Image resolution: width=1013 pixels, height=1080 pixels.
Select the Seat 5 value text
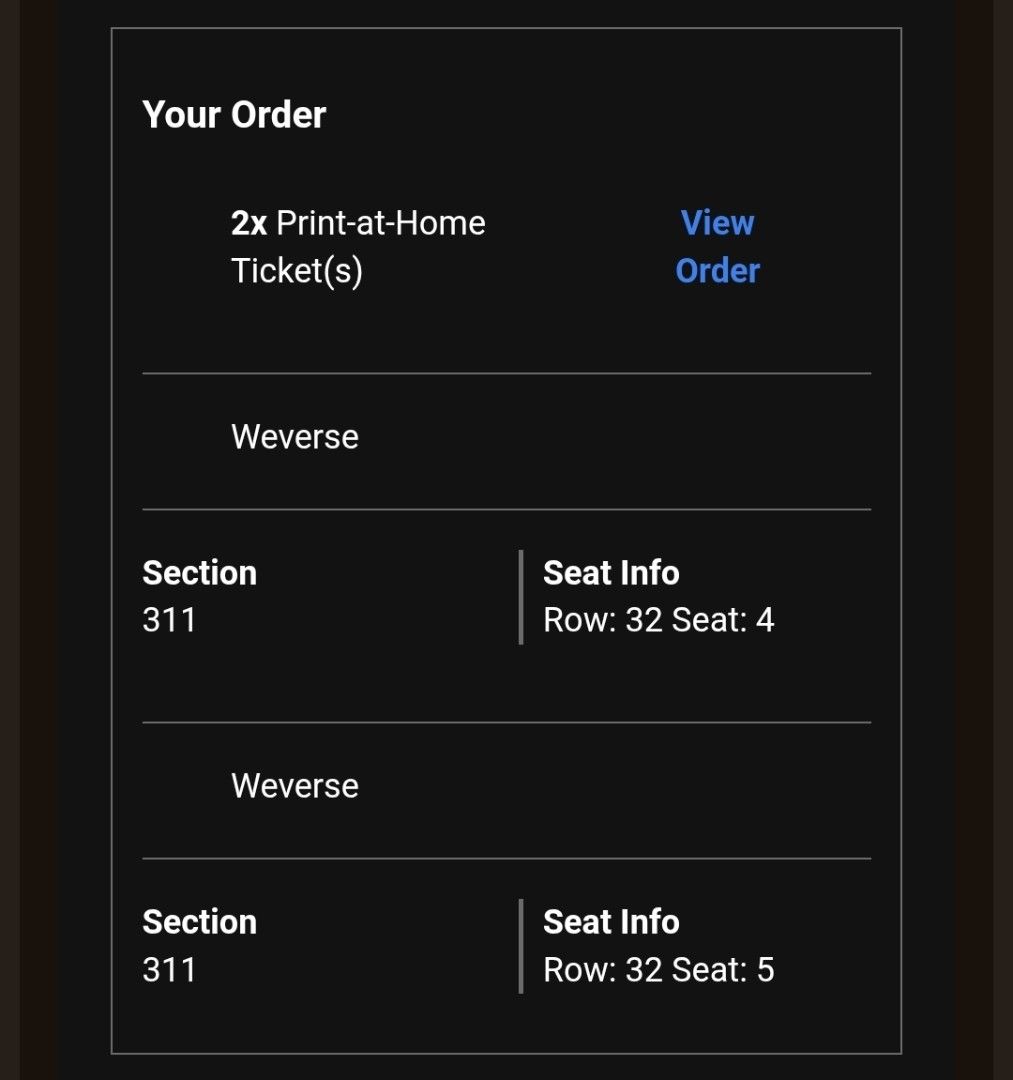731,969
